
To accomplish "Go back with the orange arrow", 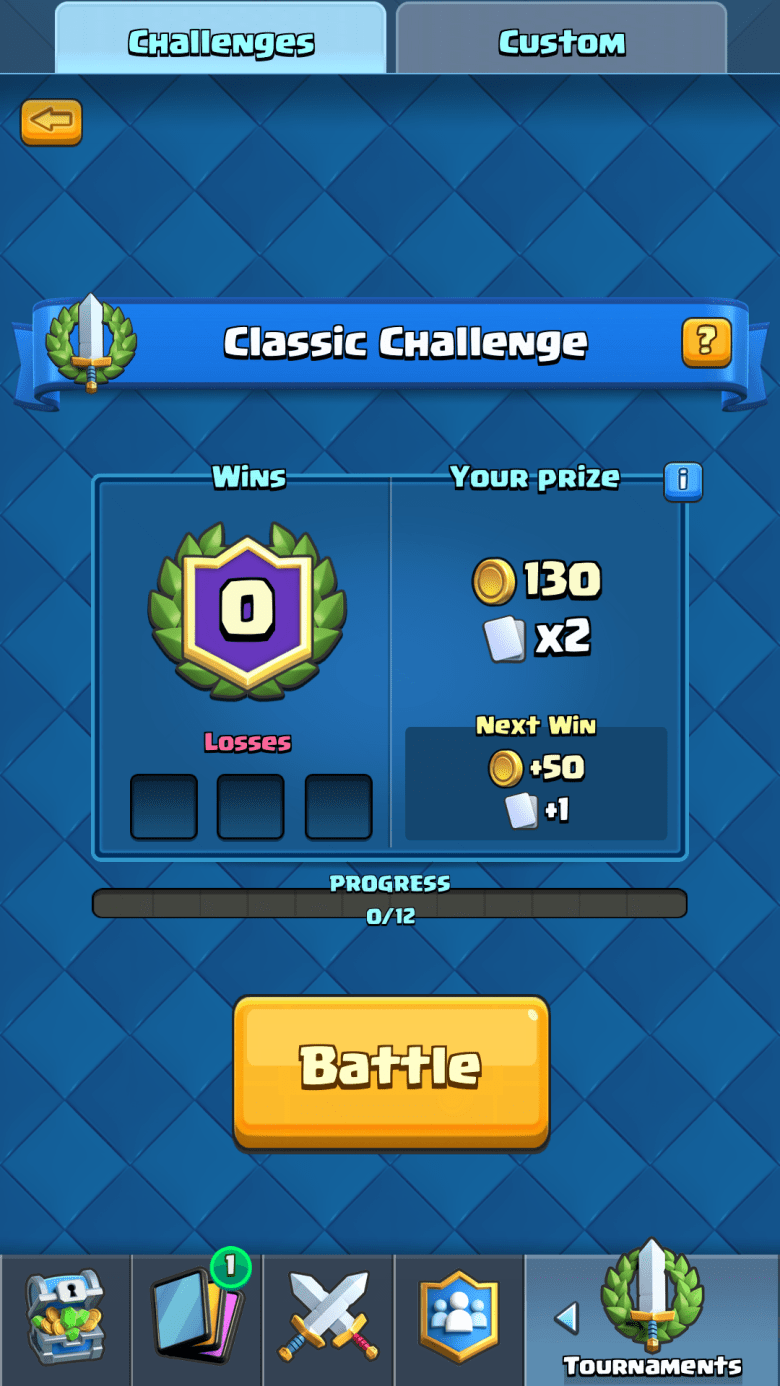I will (51, 122).
